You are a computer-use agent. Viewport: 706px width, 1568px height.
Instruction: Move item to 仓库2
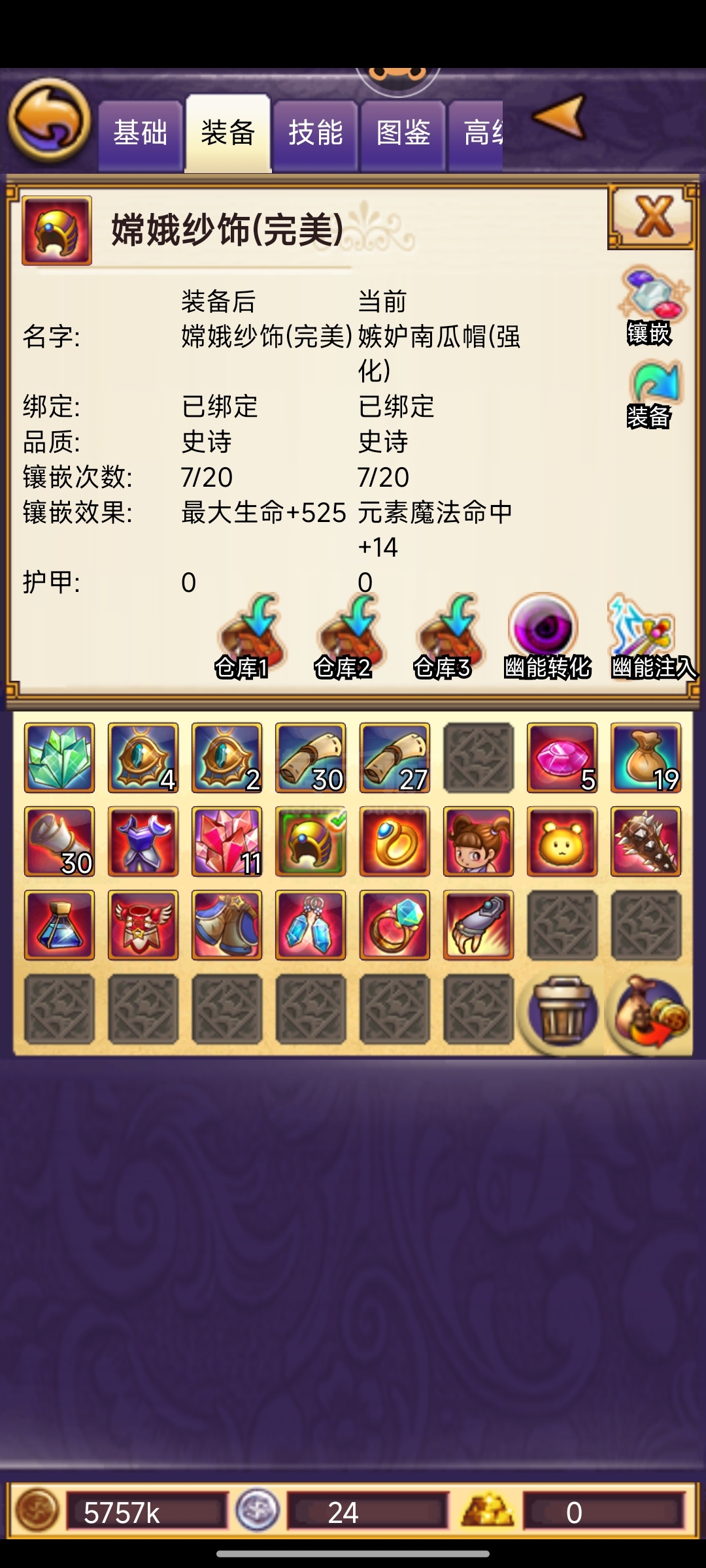(348, 637)
